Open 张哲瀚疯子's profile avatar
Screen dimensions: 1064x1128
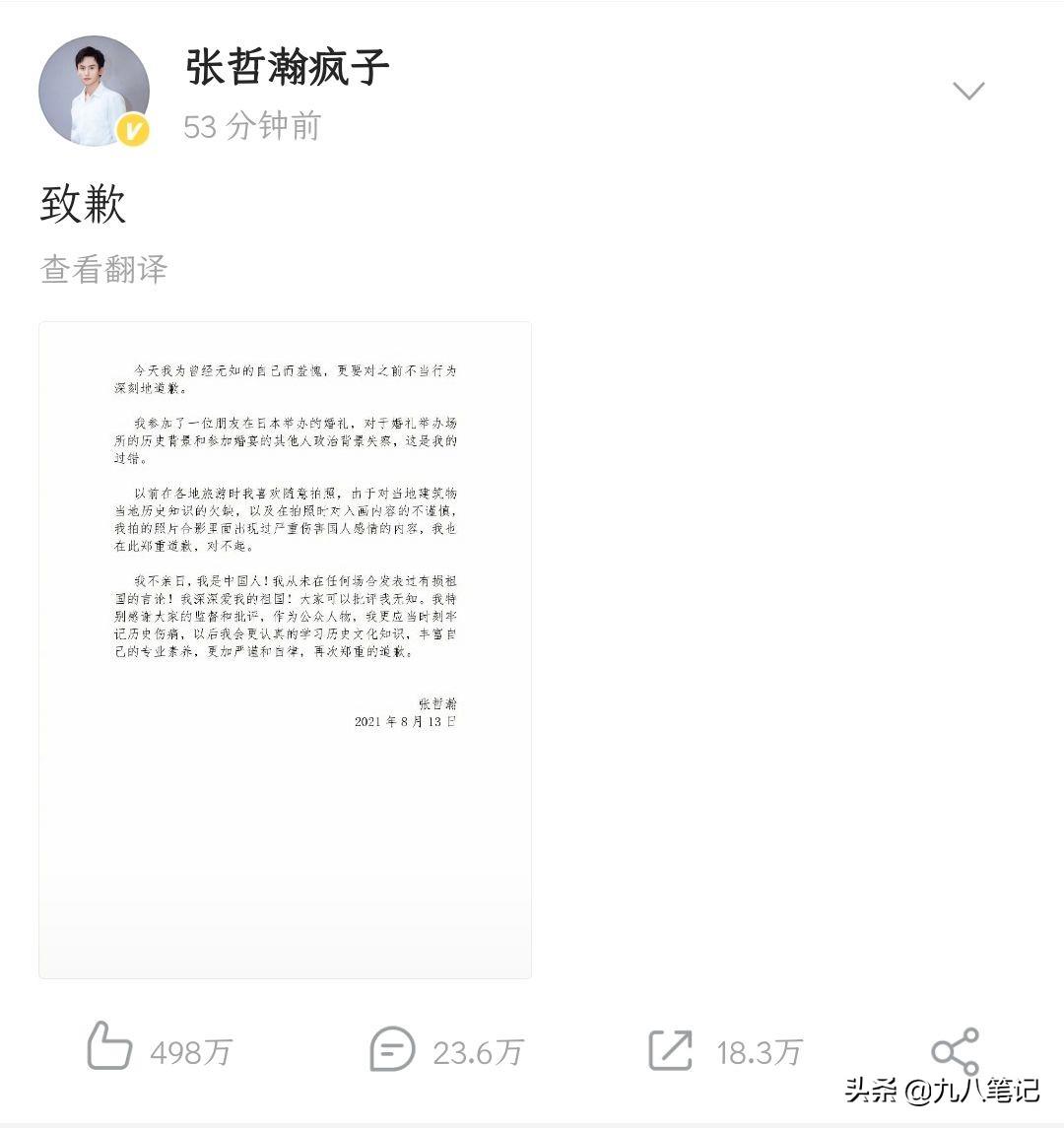[95, 92]
